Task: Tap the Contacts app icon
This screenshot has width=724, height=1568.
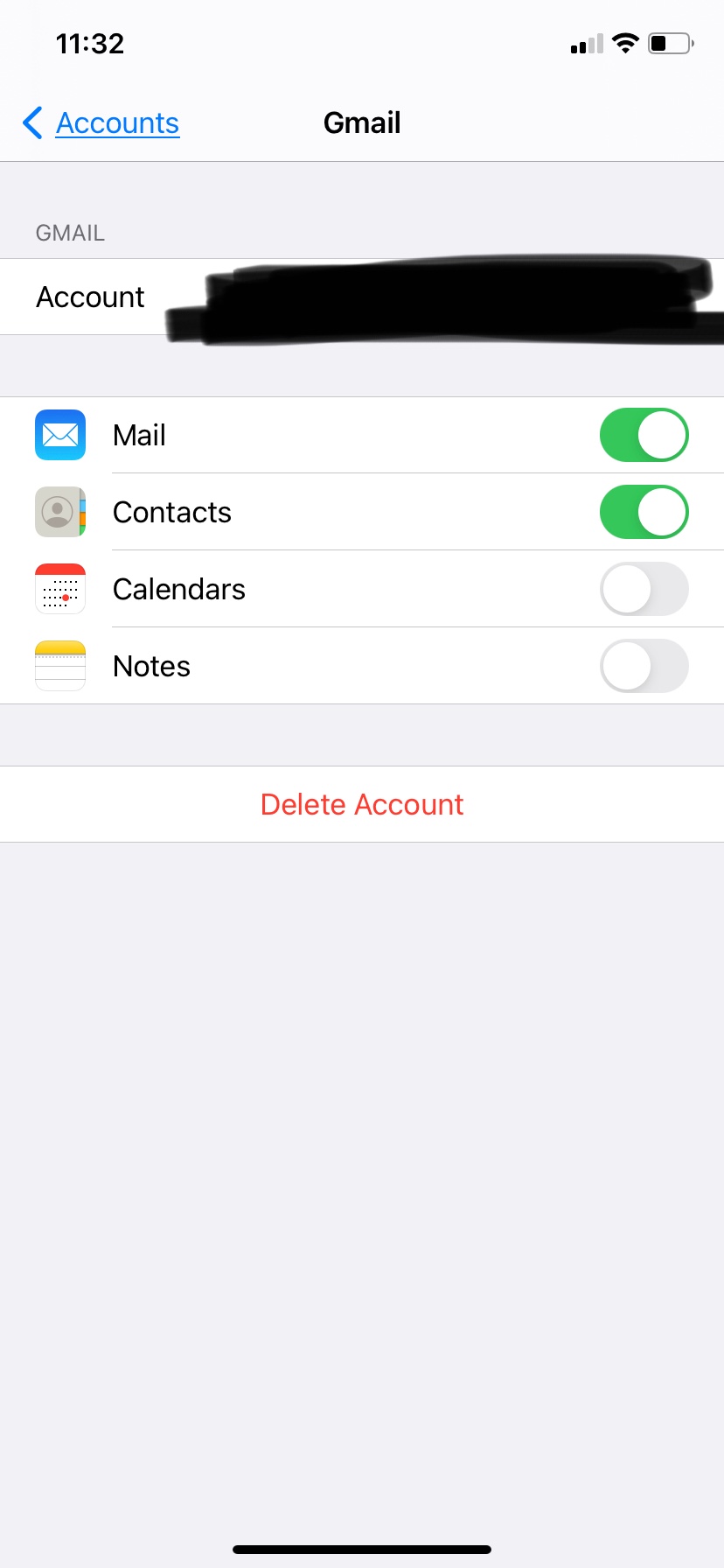Action: 59,512
